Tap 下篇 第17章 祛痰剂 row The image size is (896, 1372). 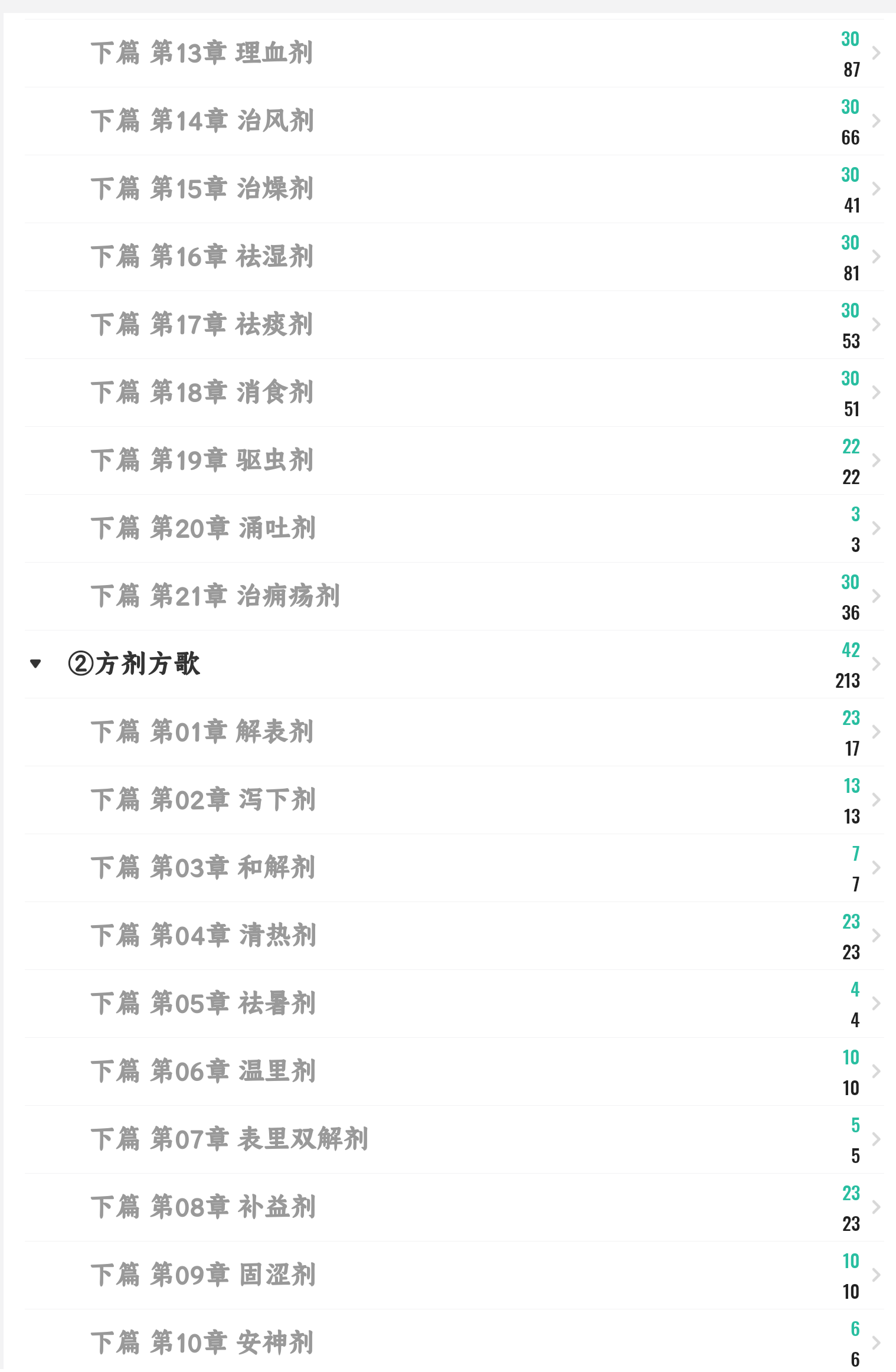[202, 325]
